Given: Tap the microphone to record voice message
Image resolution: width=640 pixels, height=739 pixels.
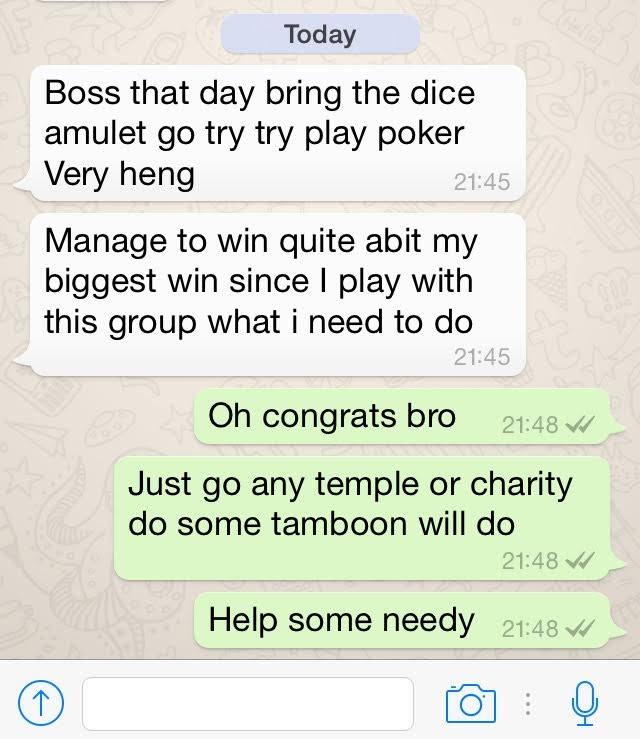Looking at the screenshot, I should (x=585, y=704).
